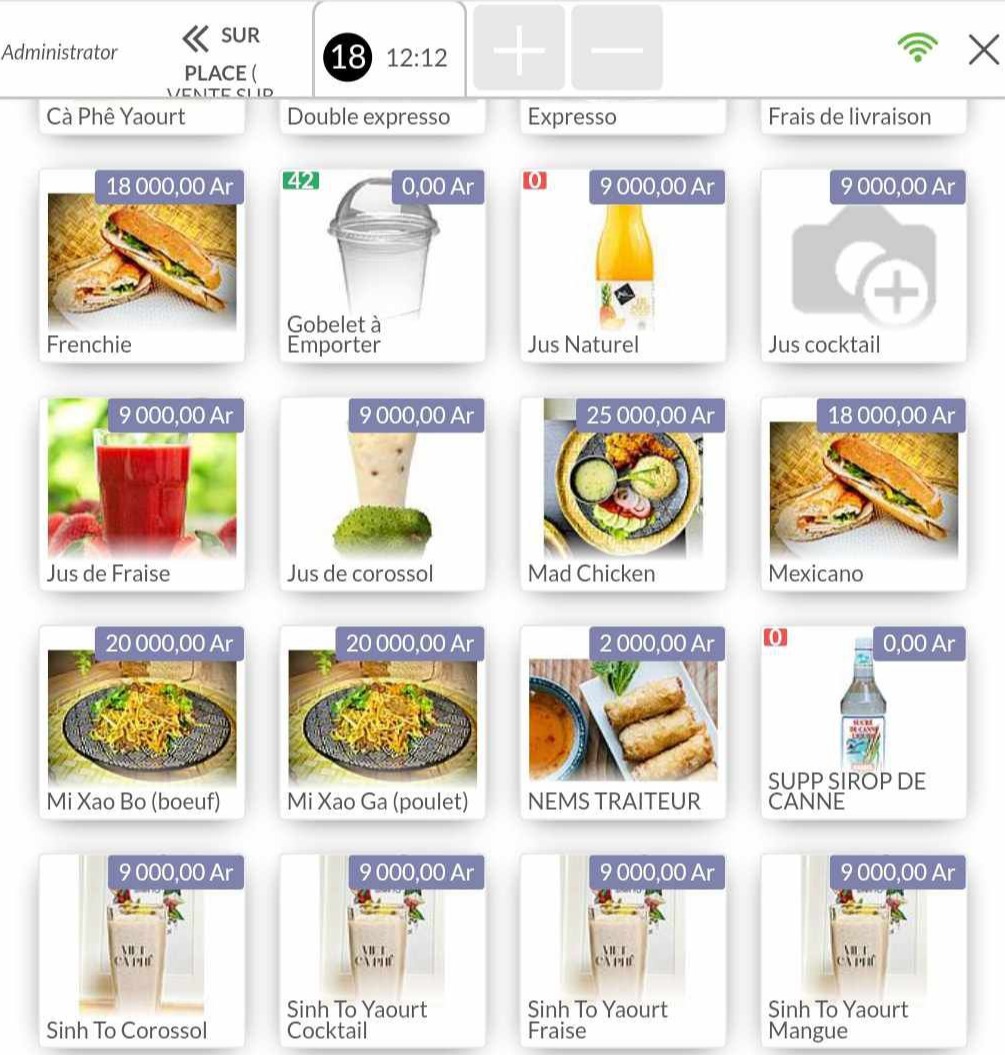Remove current order with minus button
1005x1055 pixels.
(617, 48)
